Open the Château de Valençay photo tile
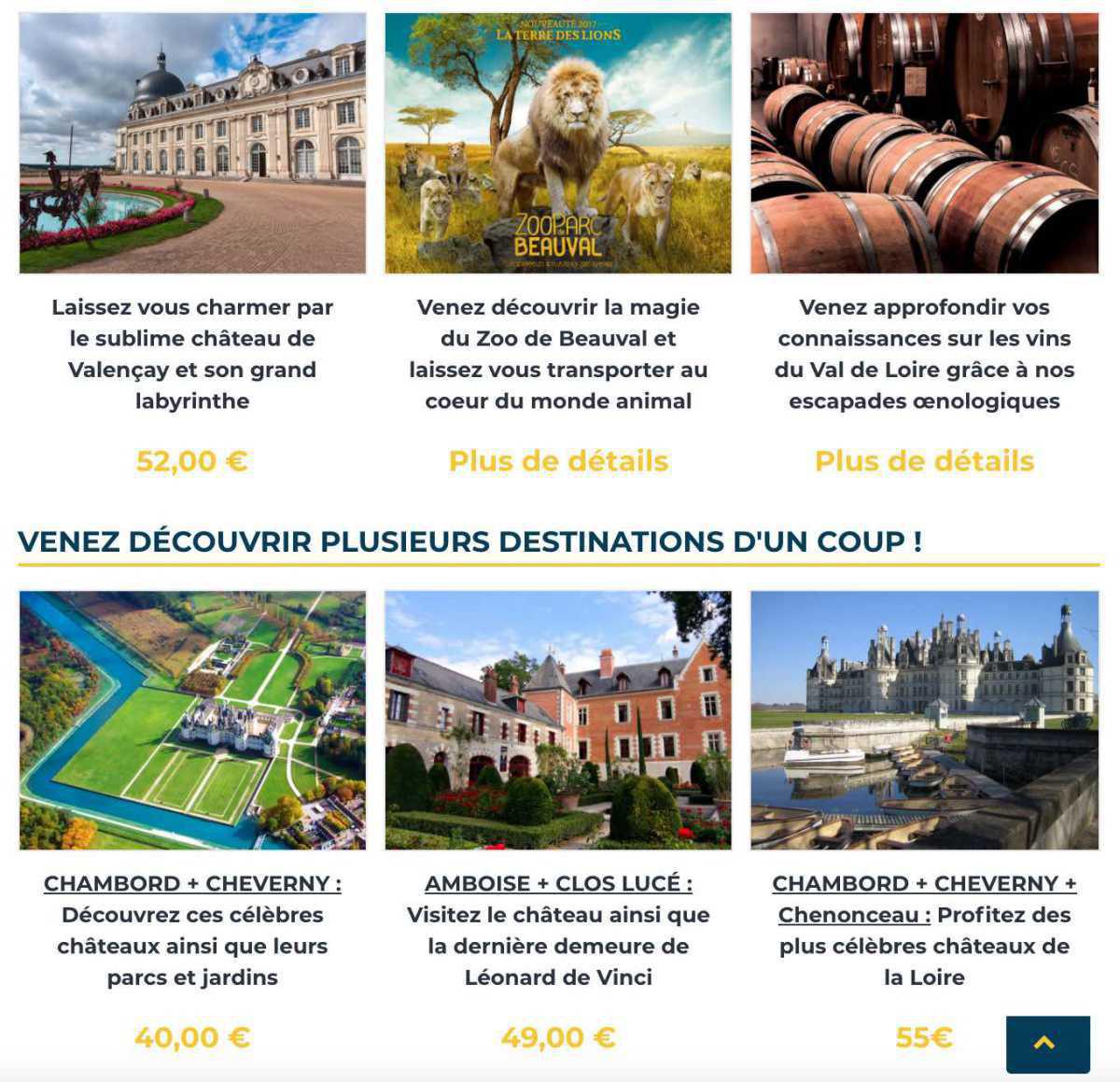Image resolution: width=1120 pixels, height=1082 pixels. click(192, 143)
